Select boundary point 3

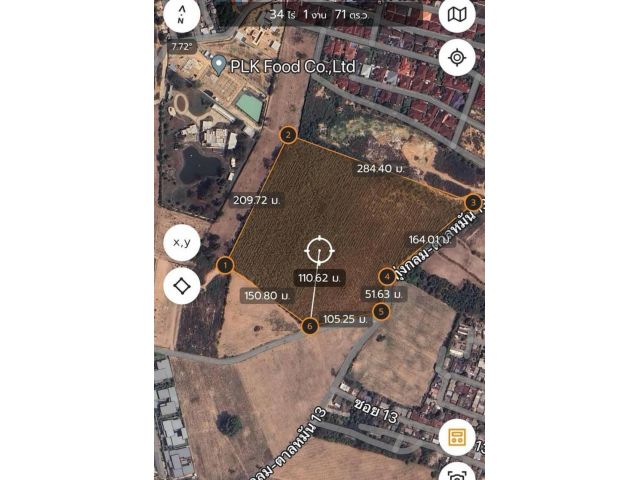(x=473, y=202)
